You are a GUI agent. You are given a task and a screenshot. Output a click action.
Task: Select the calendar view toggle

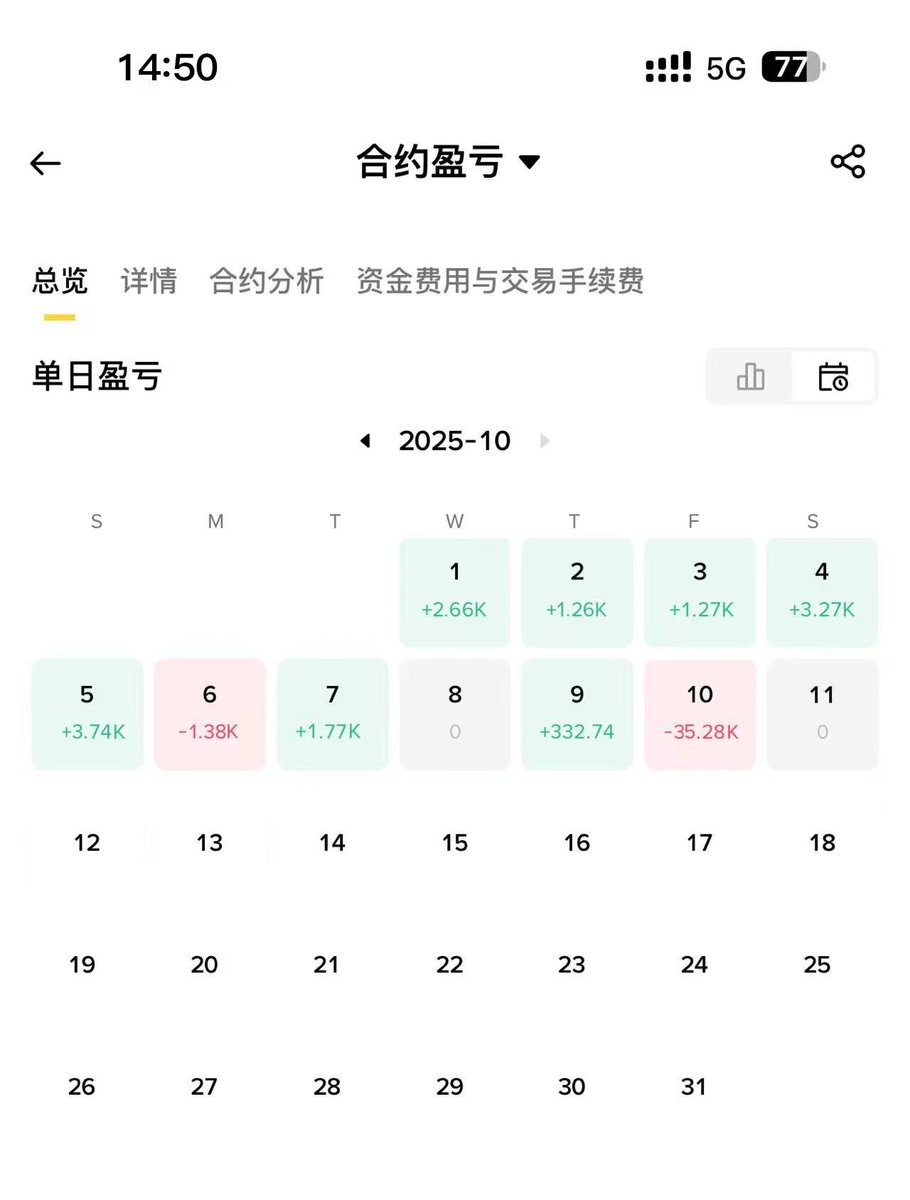(x=833, y=377)
